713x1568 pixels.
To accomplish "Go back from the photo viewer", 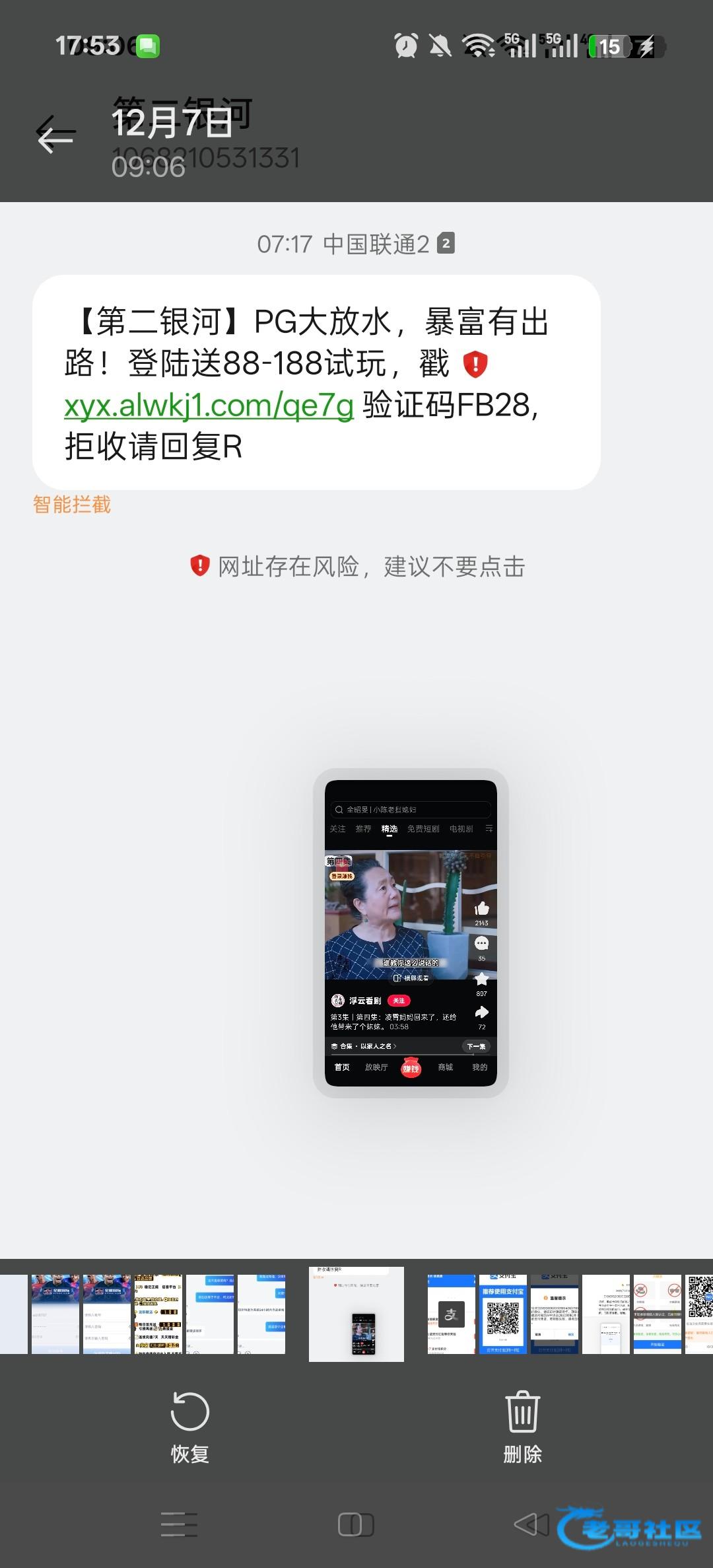I will [x=56, y=135].
